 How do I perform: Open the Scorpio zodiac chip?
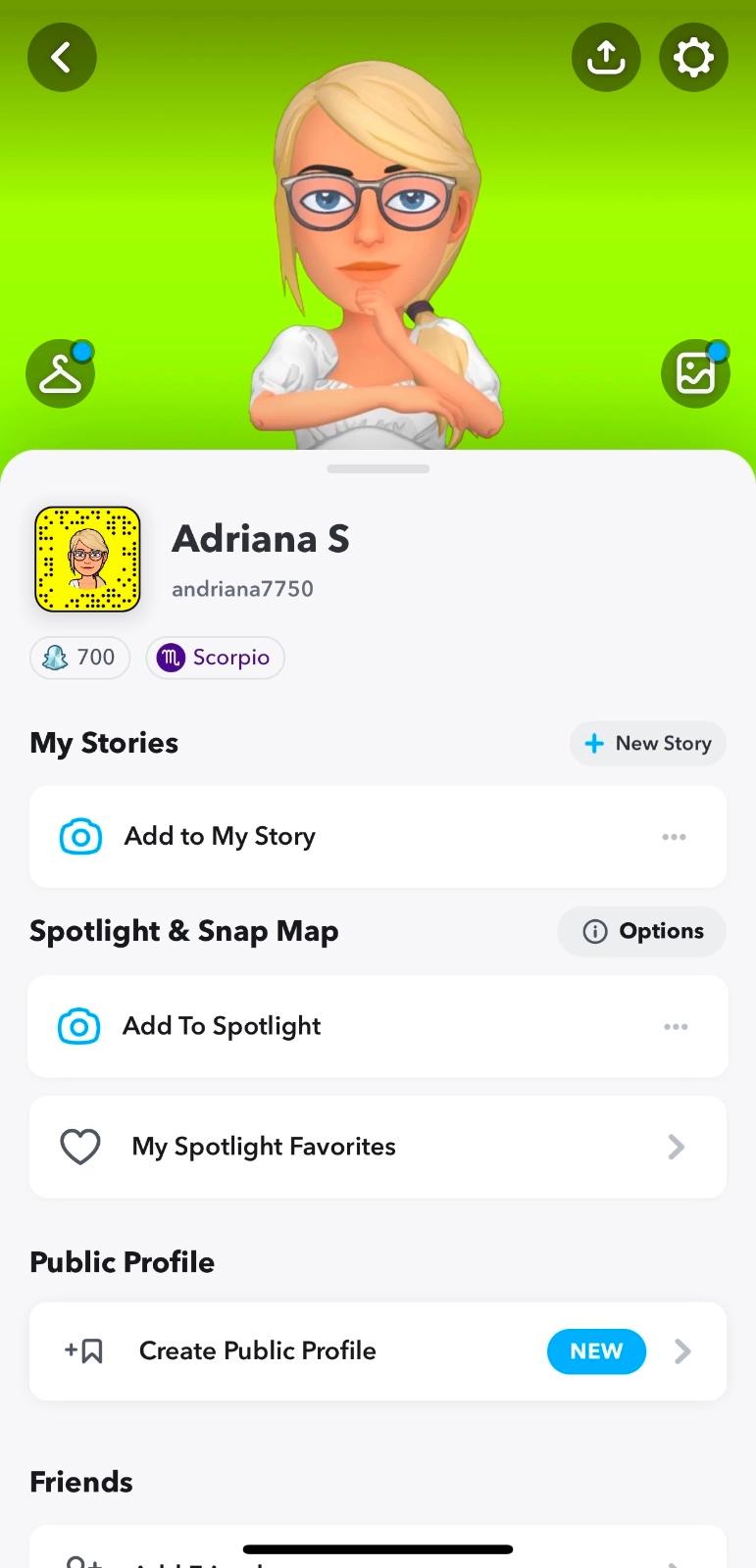pyautogui.click(x=215, y=658)
